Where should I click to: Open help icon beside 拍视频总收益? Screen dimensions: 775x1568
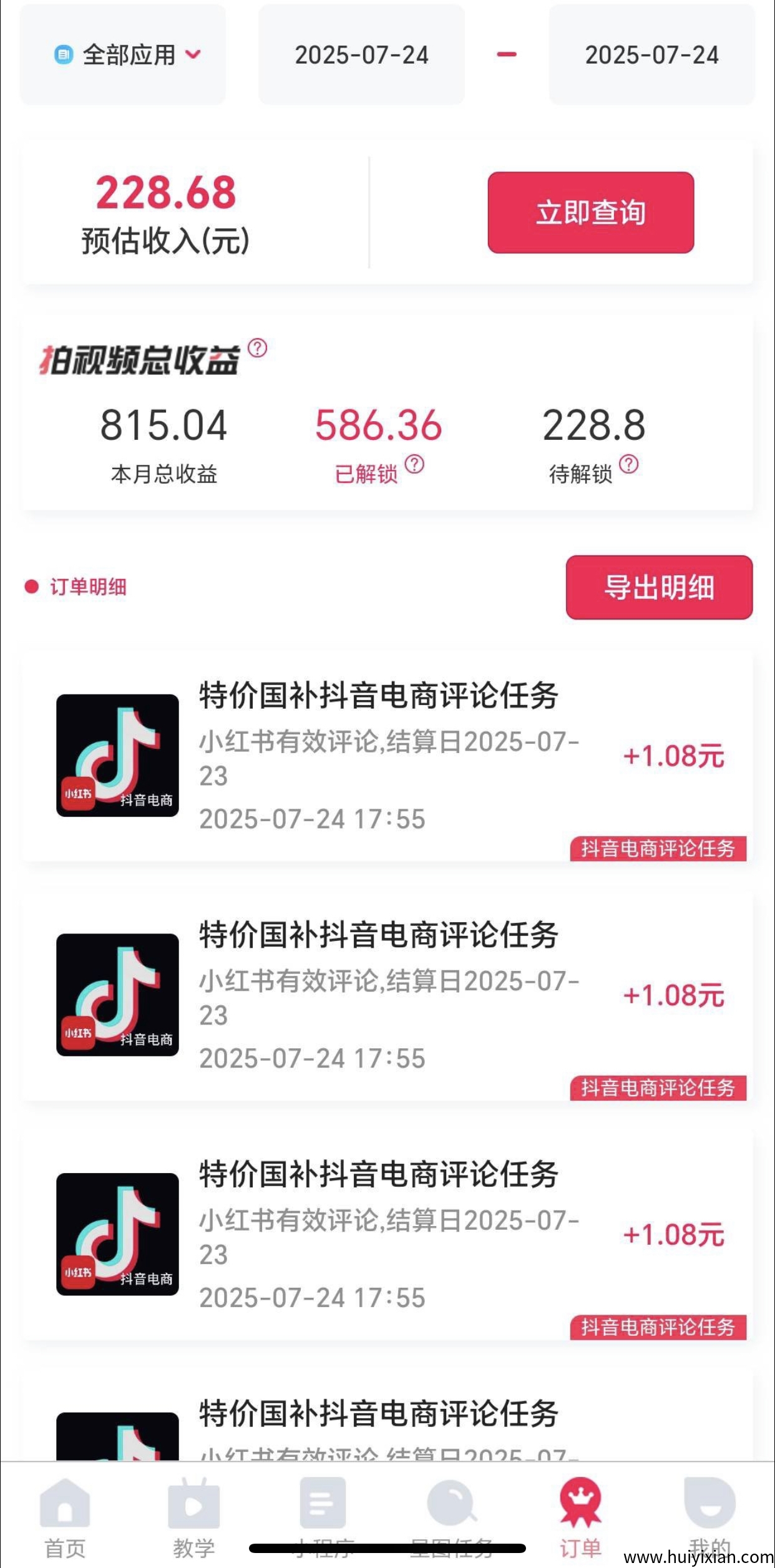tap(257, 348)
